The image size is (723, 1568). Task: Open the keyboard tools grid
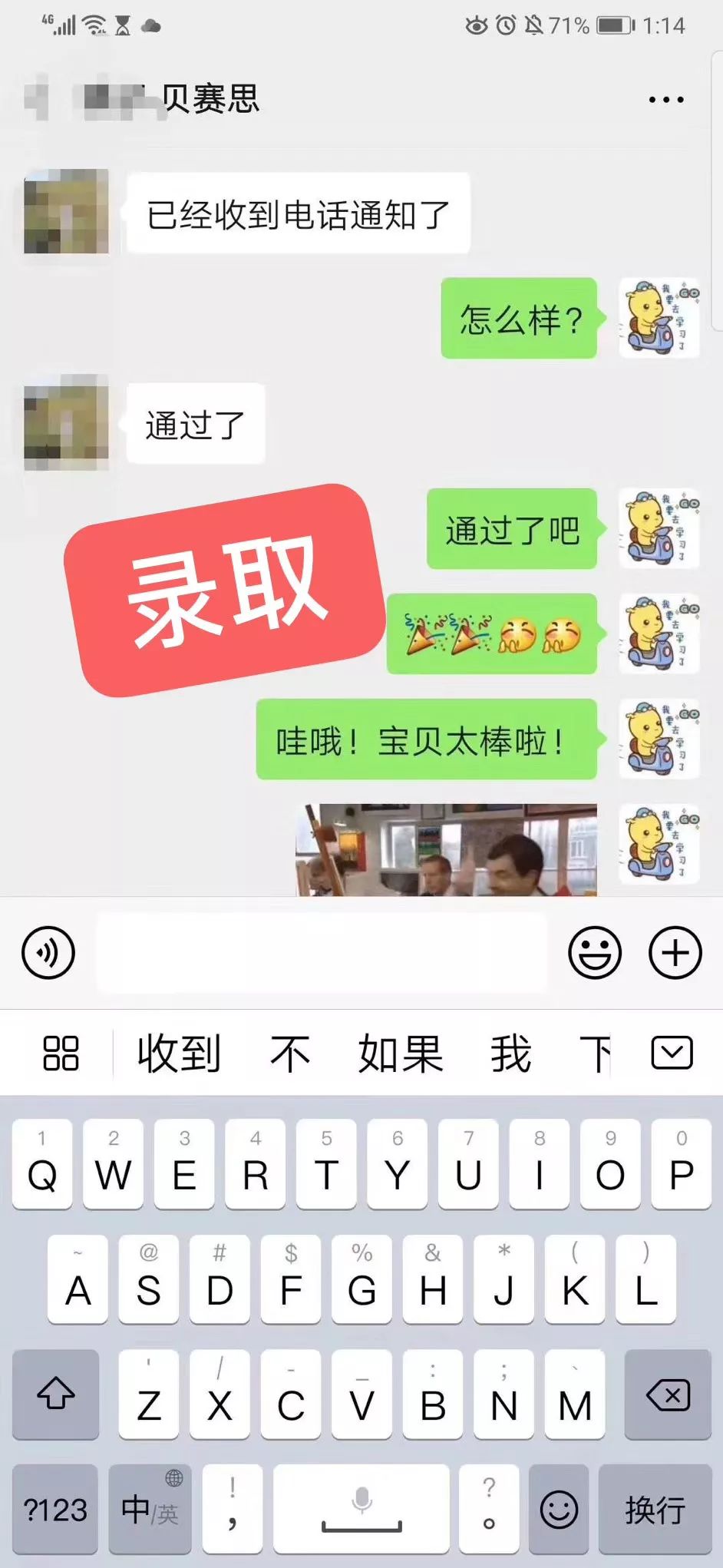(61, 1054)
